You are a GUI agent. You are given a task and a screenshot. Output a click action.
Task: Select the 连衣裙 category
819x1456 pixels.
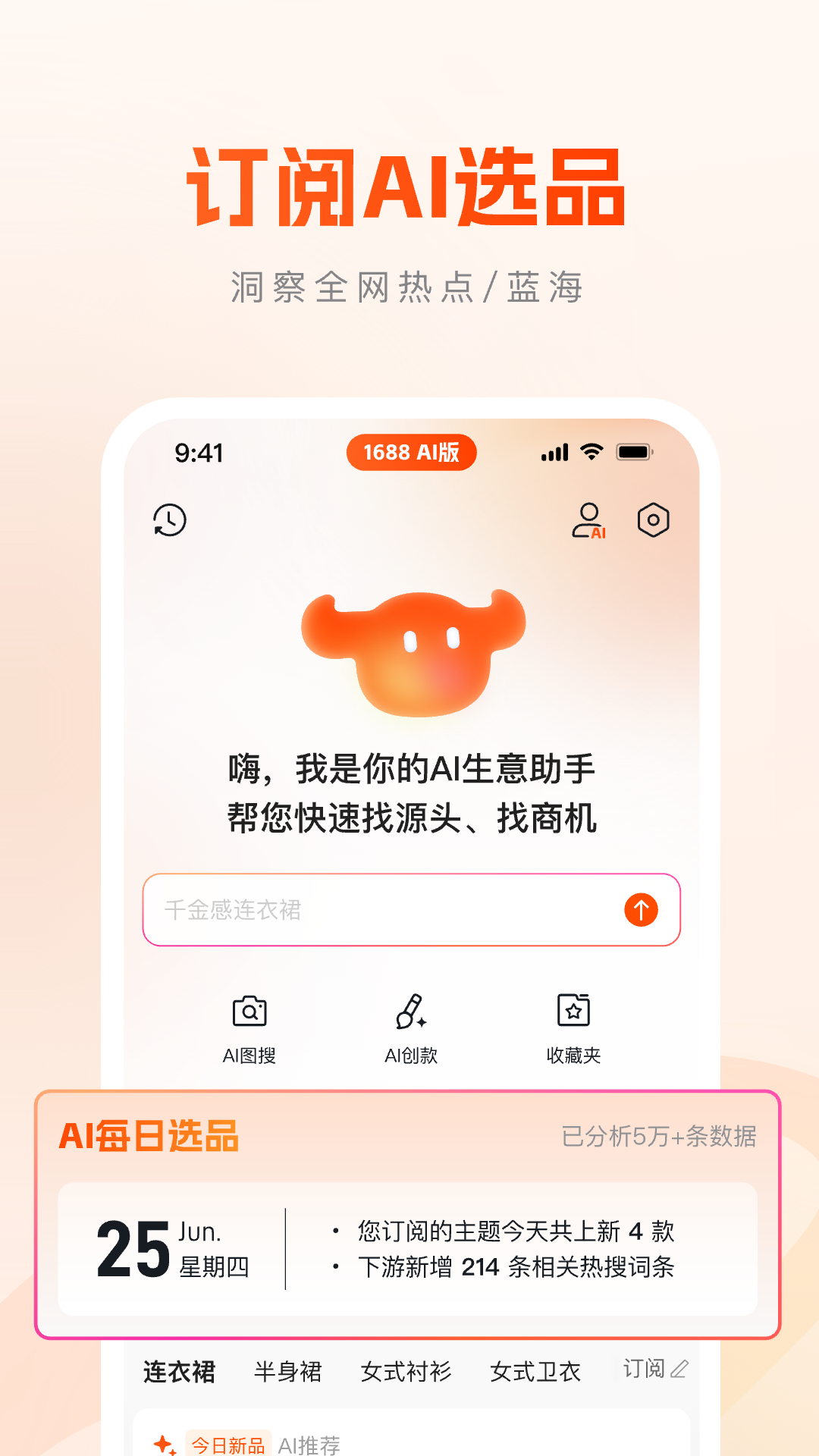click(x=177, y=1371)
